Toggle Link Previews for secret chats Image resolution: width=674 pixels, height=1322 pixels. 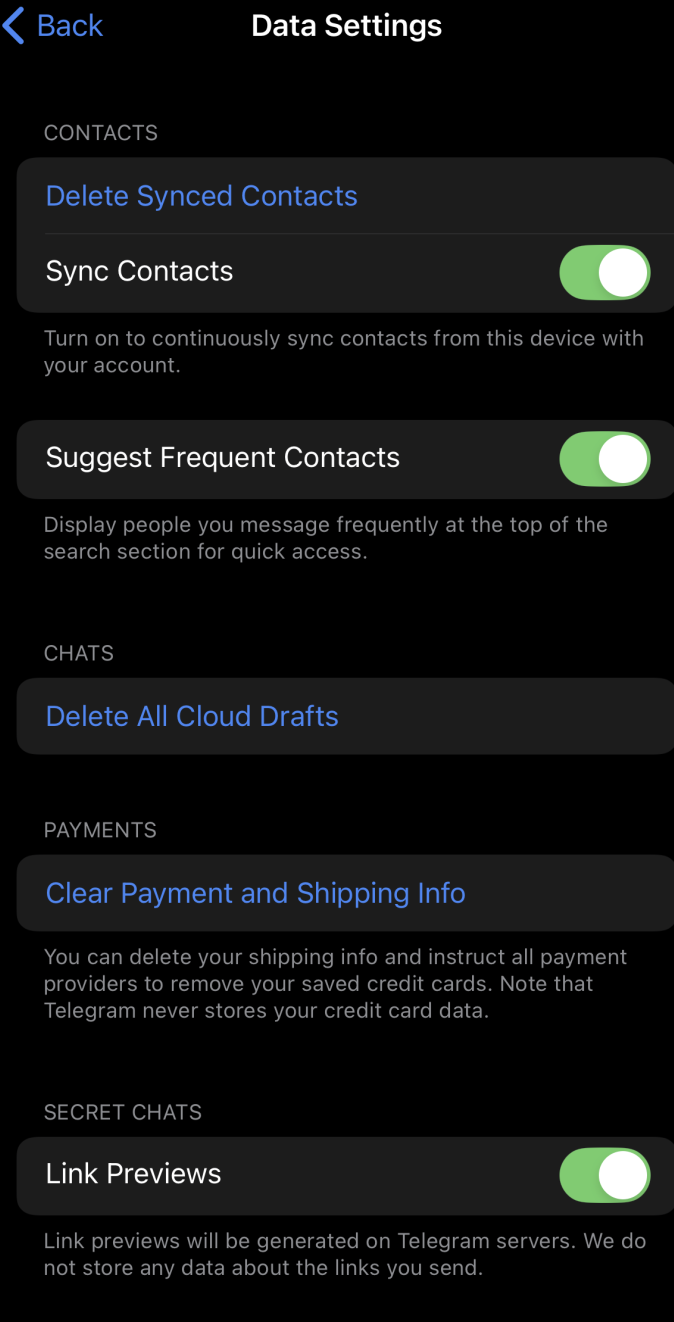tap(604, 1175)
